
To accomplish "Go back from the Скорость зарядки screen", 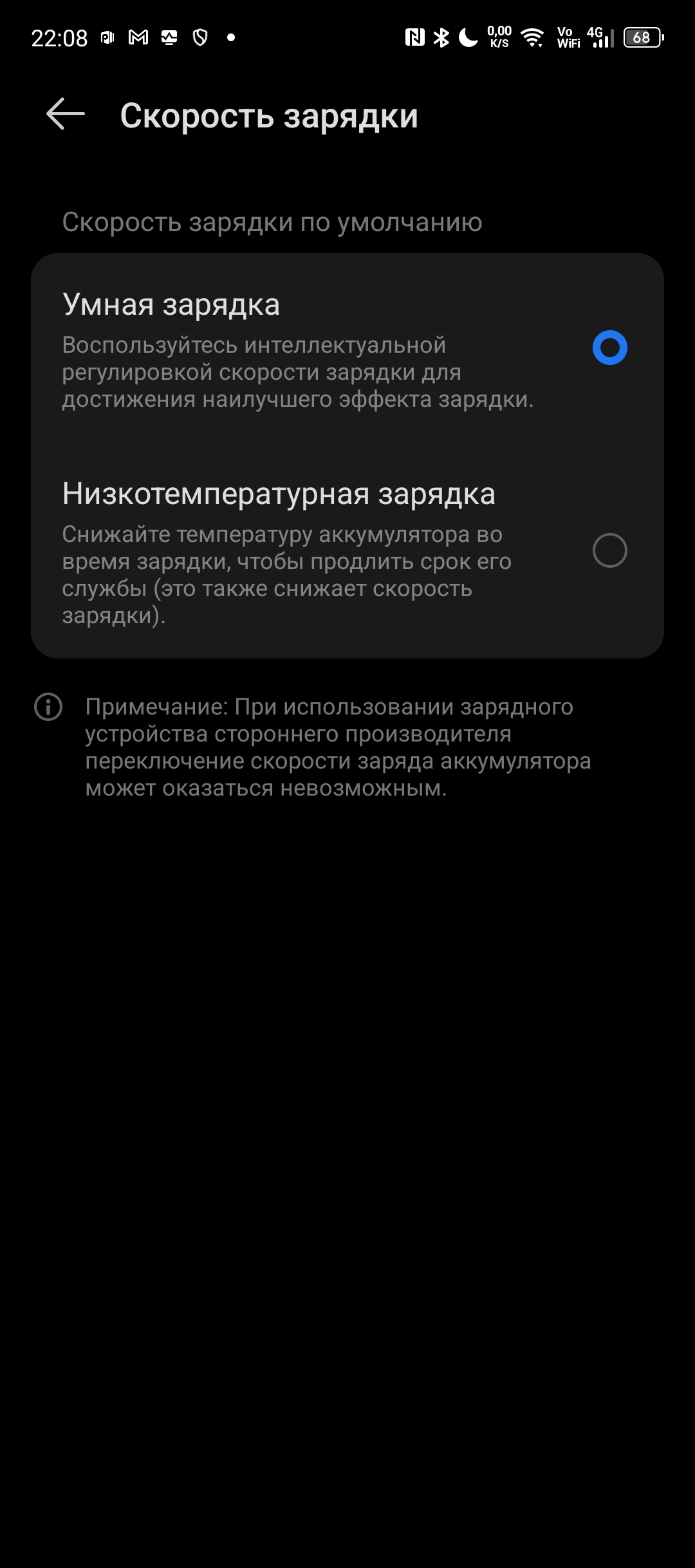I will coord(66,115).
